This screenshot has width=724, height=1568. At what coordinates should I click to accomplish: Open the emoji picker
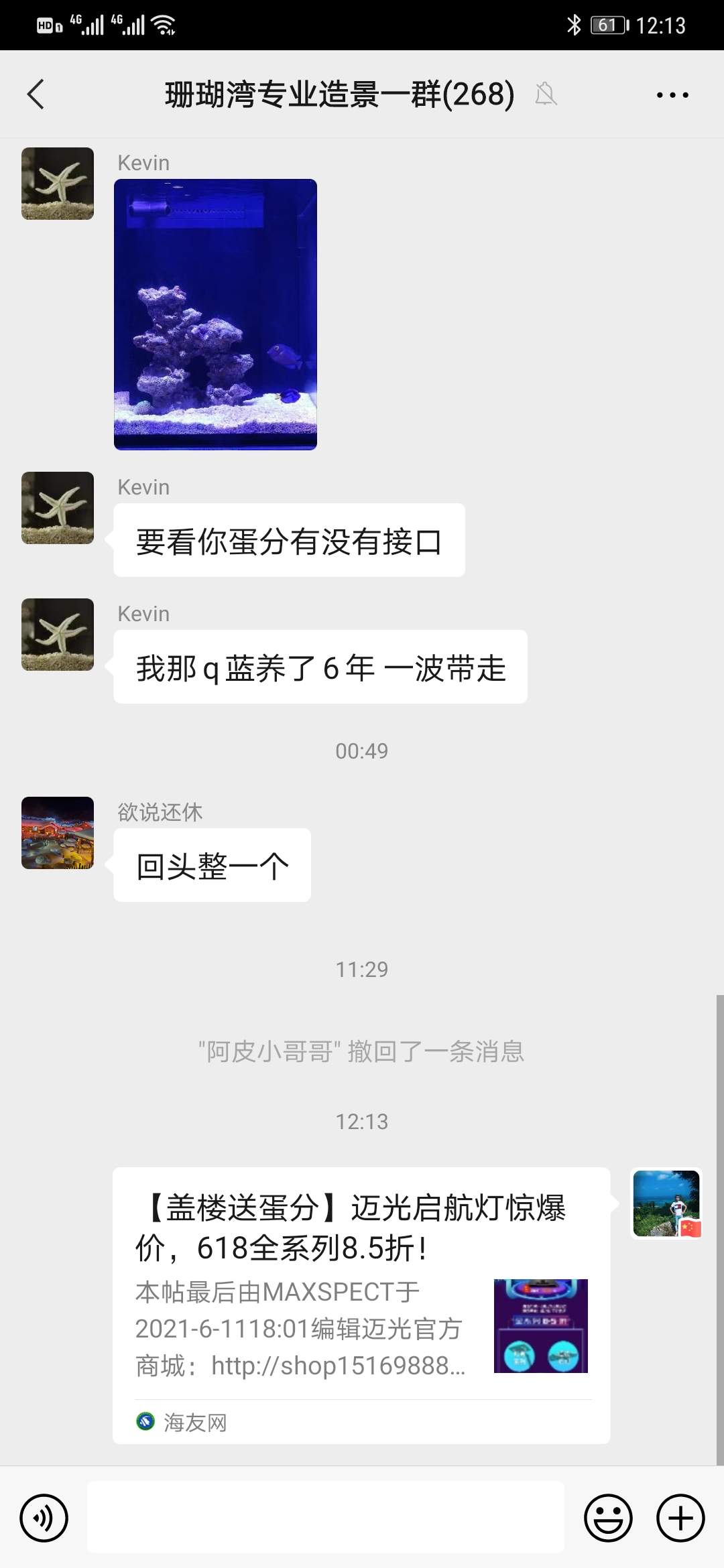tap(608, 1518)
